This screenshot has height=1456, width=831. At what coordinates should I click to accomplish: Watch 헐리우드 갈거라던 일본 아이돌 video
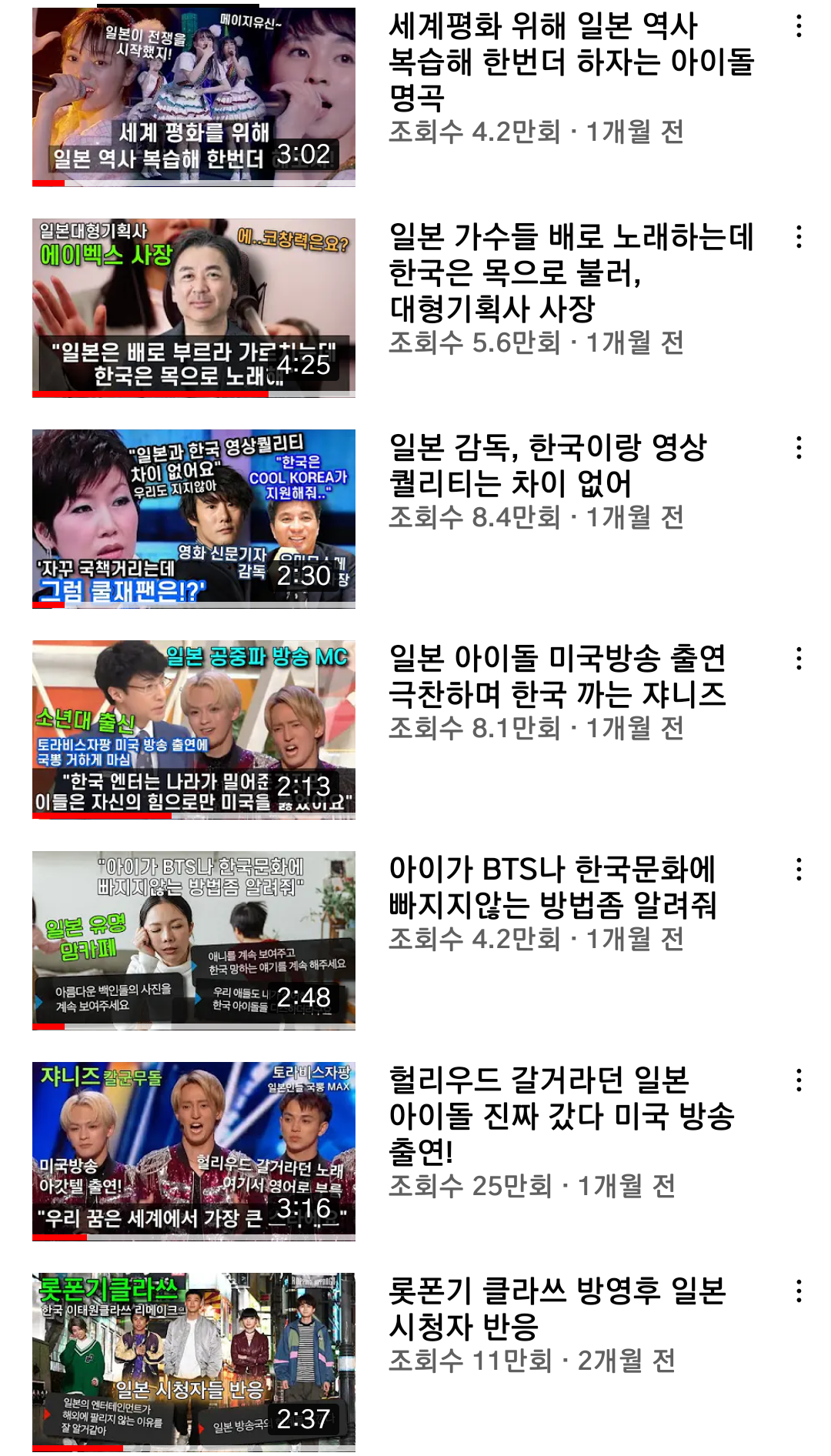[x=194, y=1150]
